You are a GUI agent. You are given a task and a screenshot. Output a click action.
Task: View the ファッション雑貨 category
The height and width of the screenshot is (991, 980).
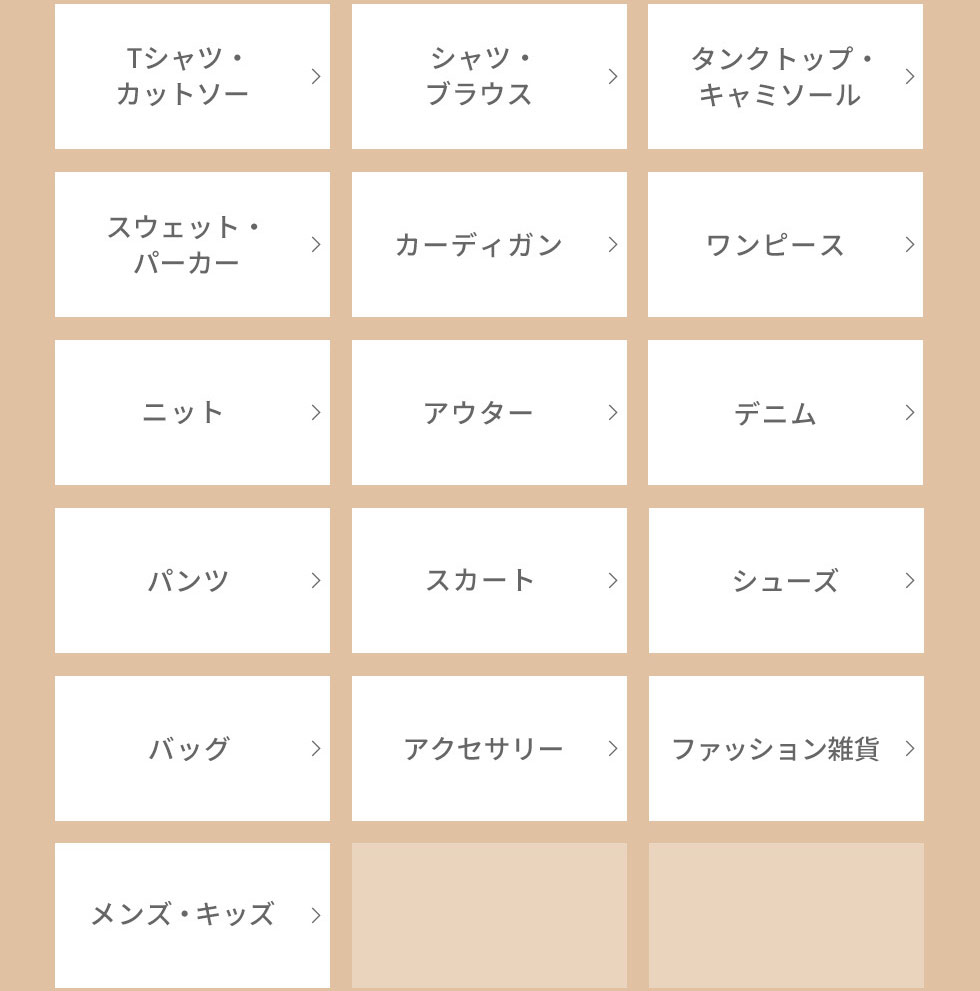pyautogui.click(x=785, y=749)
